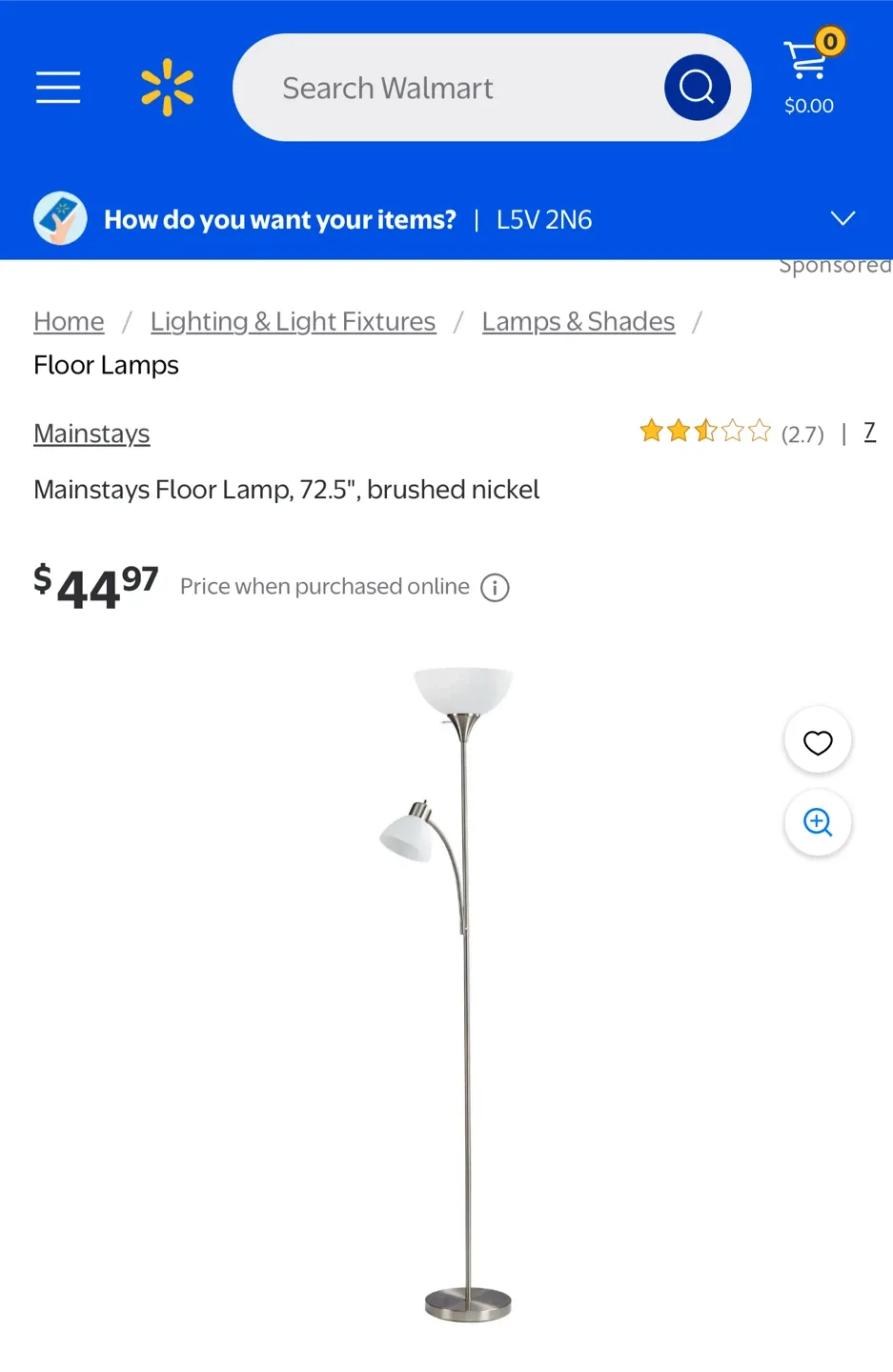Click the search magnifier icon
Screen dimensions: 893x1372
pos(697,87)
